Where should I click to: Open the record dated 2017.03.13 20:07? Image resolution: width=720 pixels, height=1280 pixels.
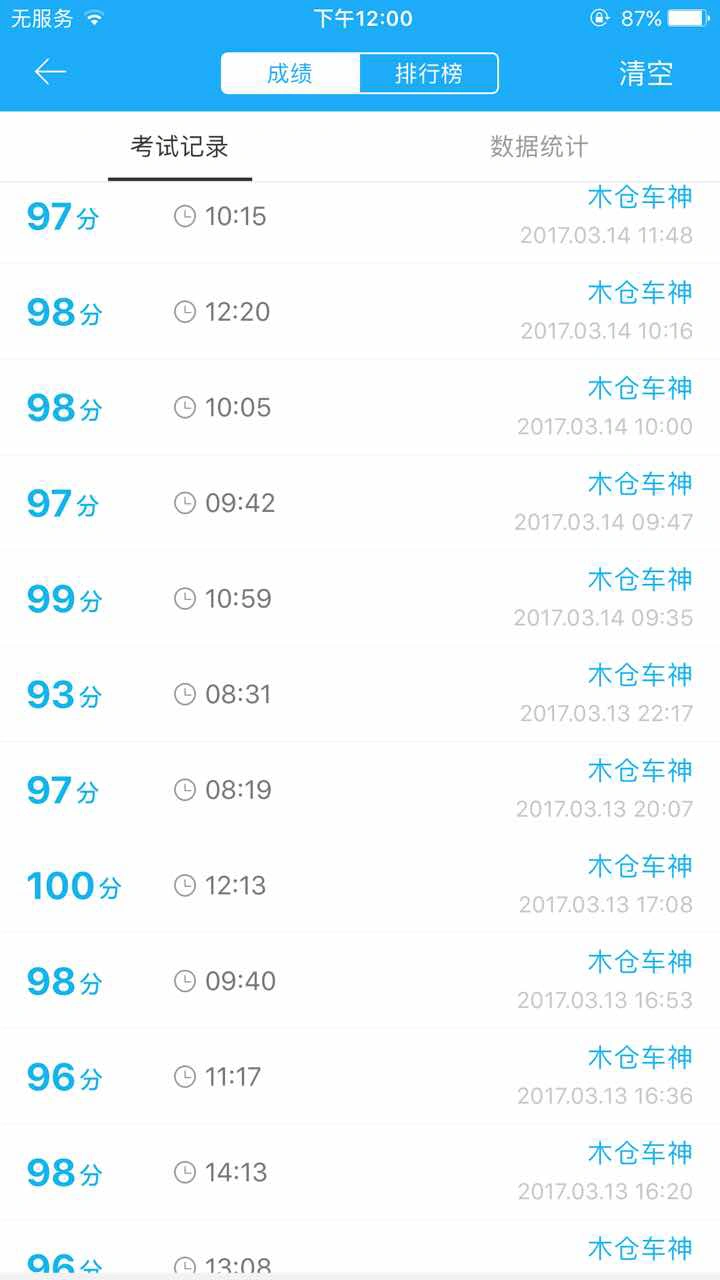[x=360, y=790]
